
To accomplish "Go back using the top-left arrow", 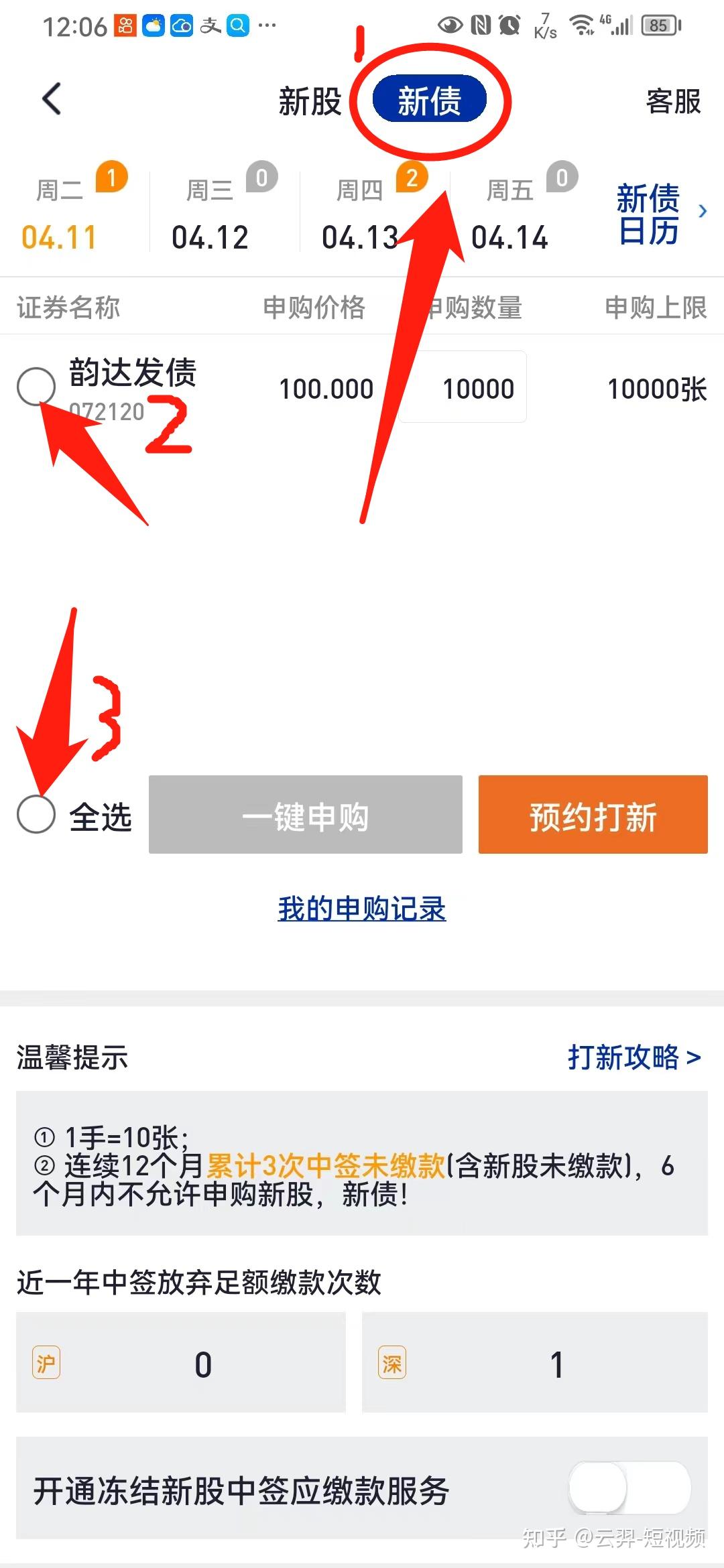I will point(52,99).
